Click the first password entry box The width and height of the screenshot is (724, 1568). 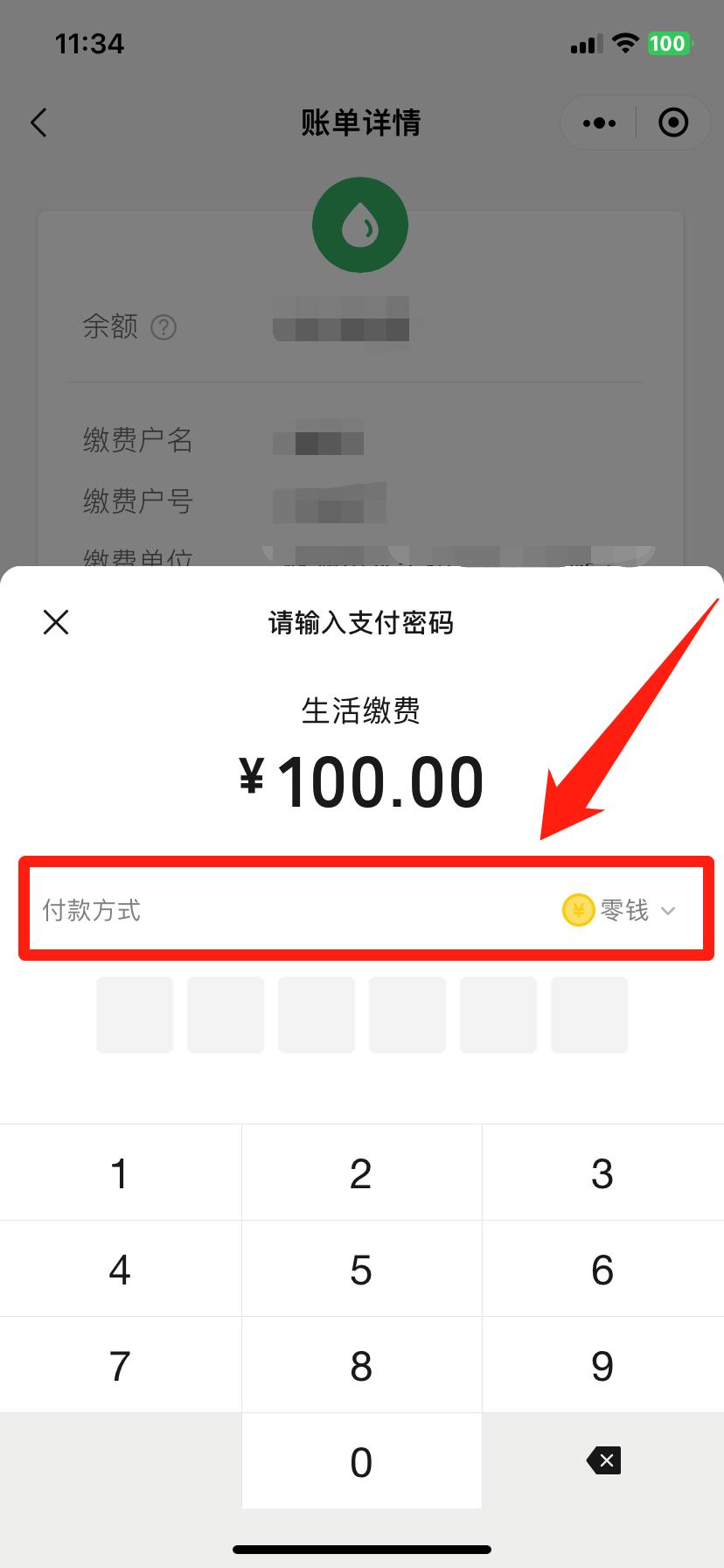click(x=134, y=1014)
